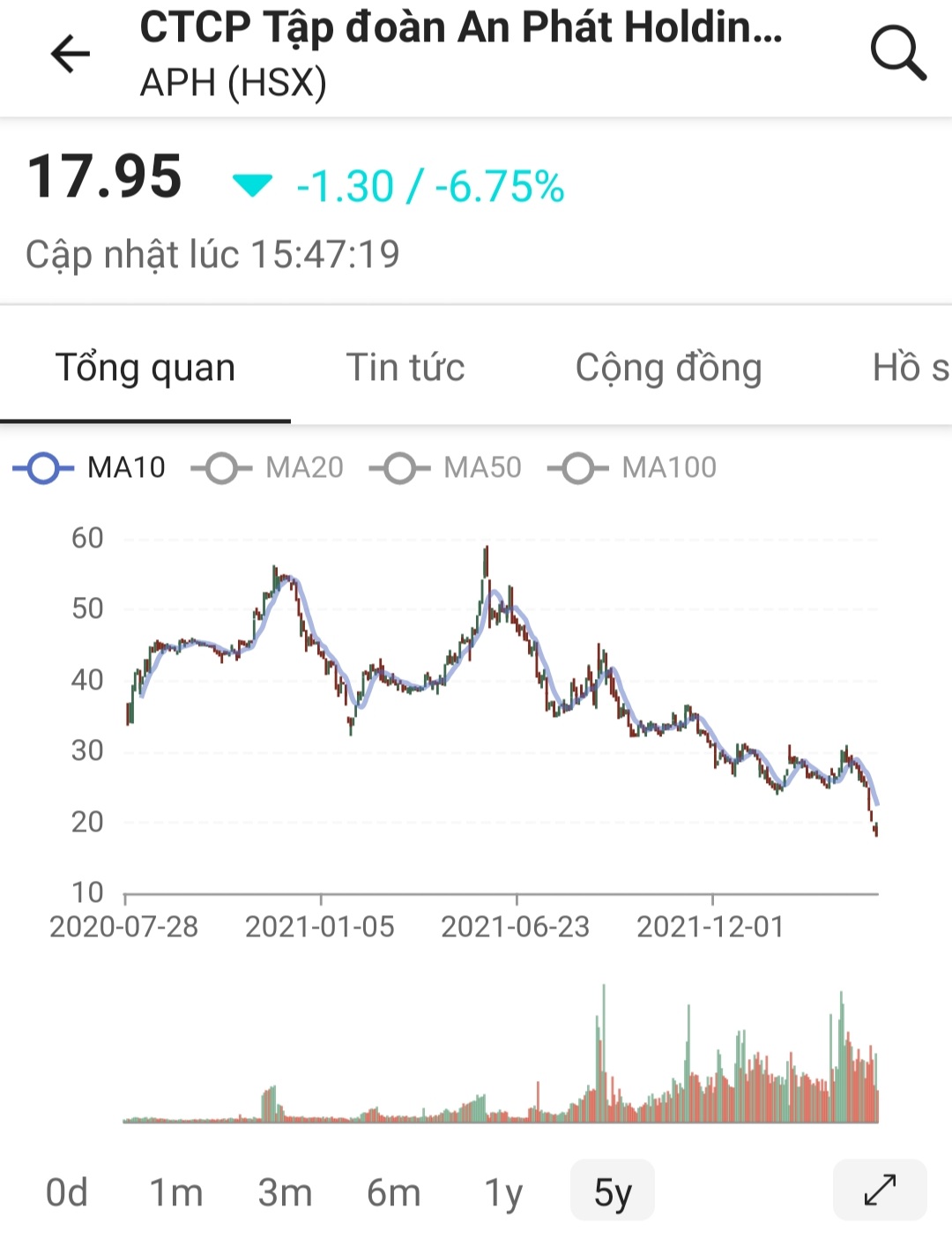
Task: Switch to the Tin tức tab
Action: pos(405,368)
